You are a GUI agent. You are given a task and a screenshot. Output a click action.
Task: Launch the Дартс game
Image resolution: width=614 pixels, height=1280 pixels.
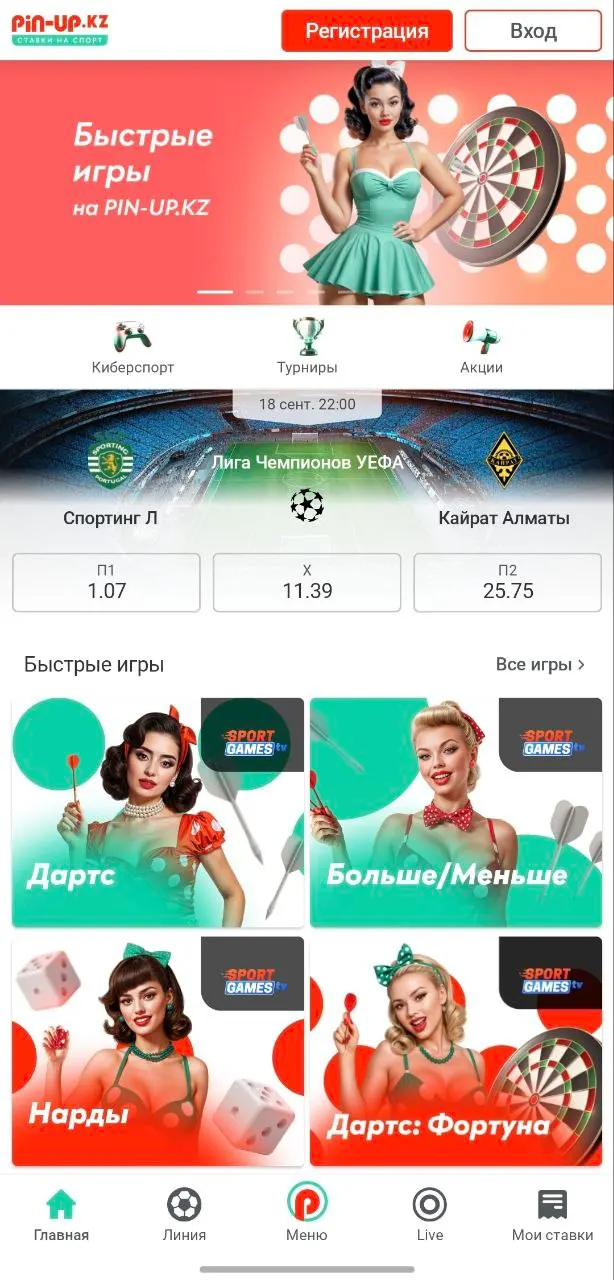click(158, 812)
